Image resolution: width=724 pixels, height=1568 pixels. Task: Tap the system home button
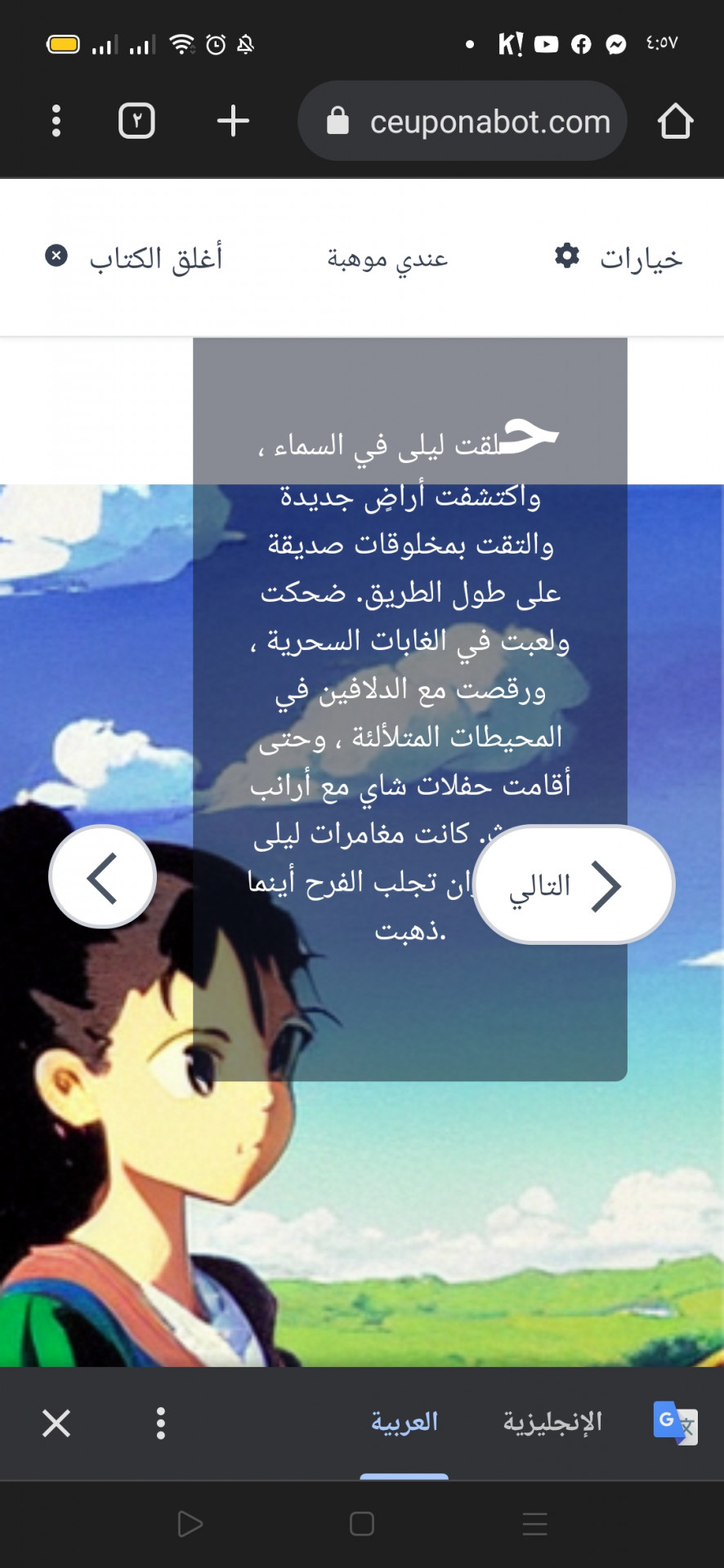361,1524
